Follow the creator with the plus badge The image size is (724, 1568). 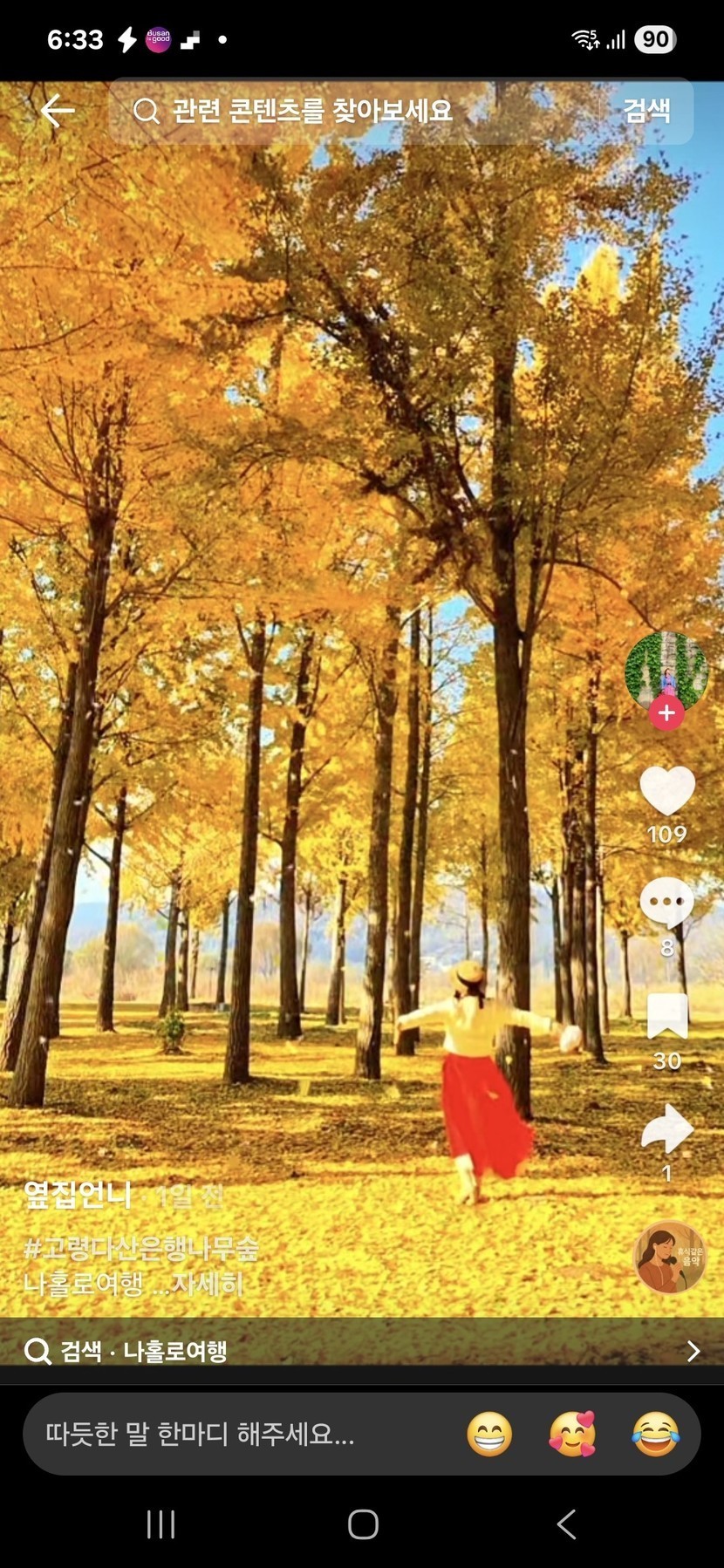pos(666,713)
